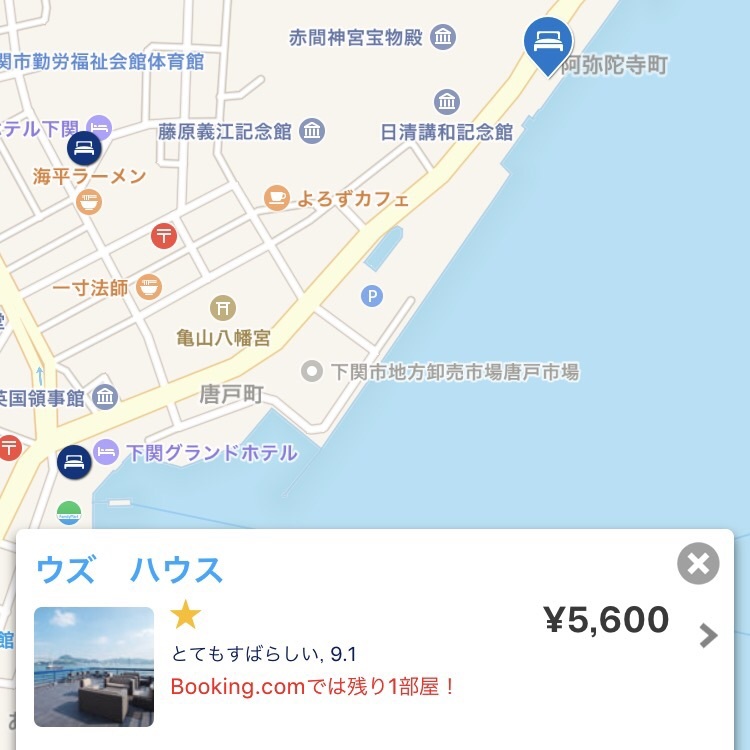Select the dark hotel pin above 海平ラーメン
The width and height of the screenshot is (750, 750).
[x=84, y=148]
